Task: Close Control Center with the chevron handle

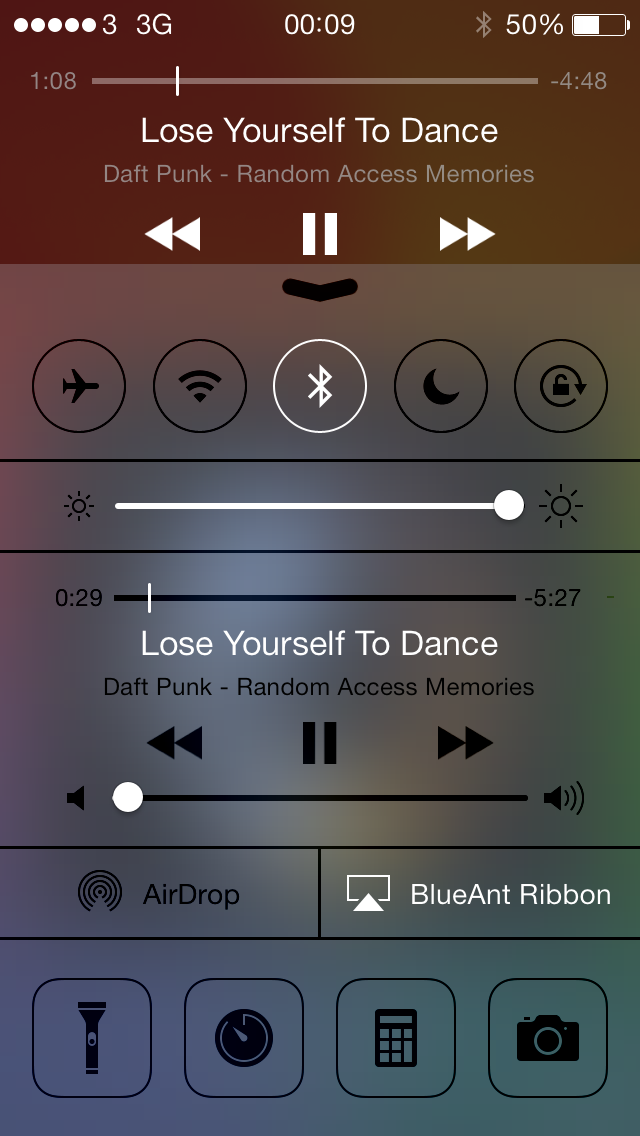Action: click(320, 288)
